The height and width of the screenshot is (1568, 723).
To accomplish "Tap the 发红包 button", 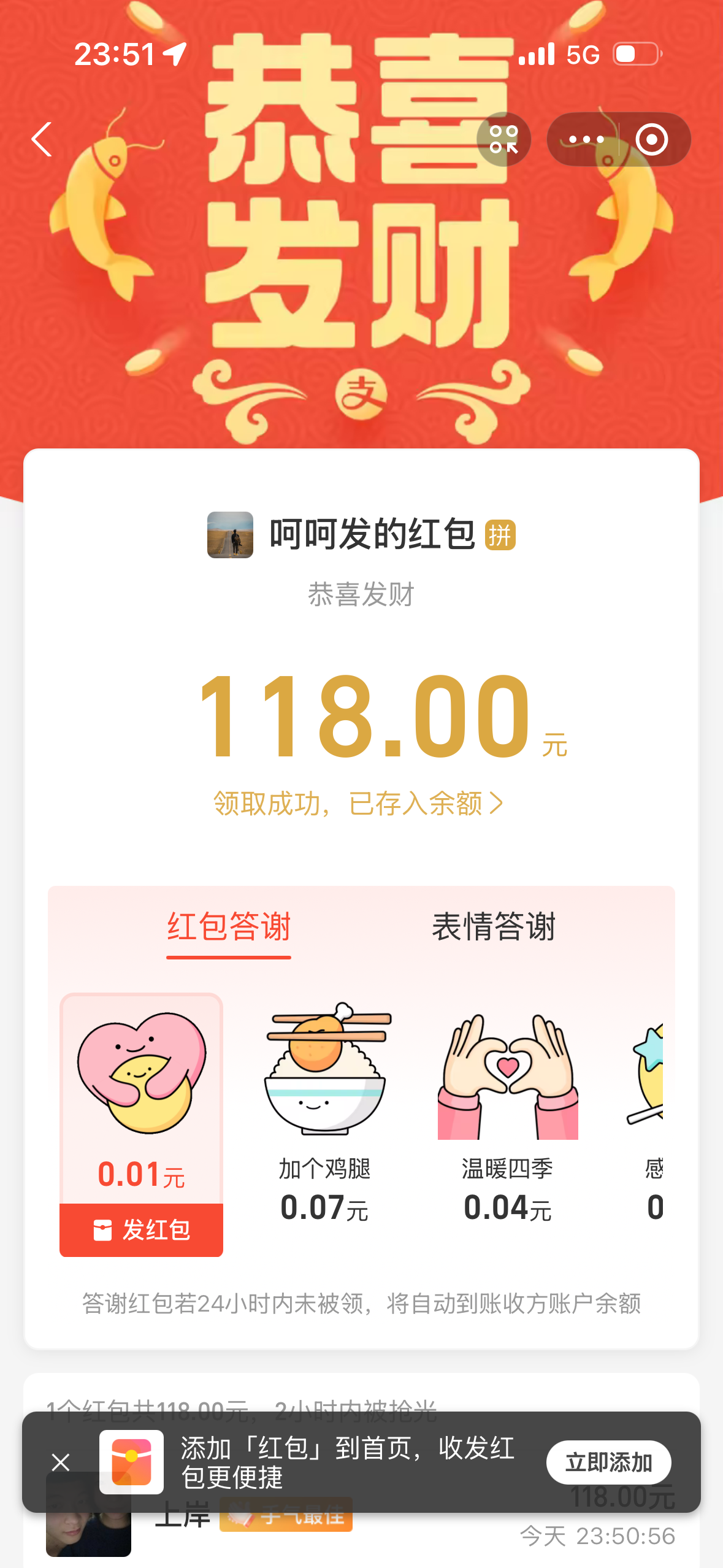I will [141, 1229].
